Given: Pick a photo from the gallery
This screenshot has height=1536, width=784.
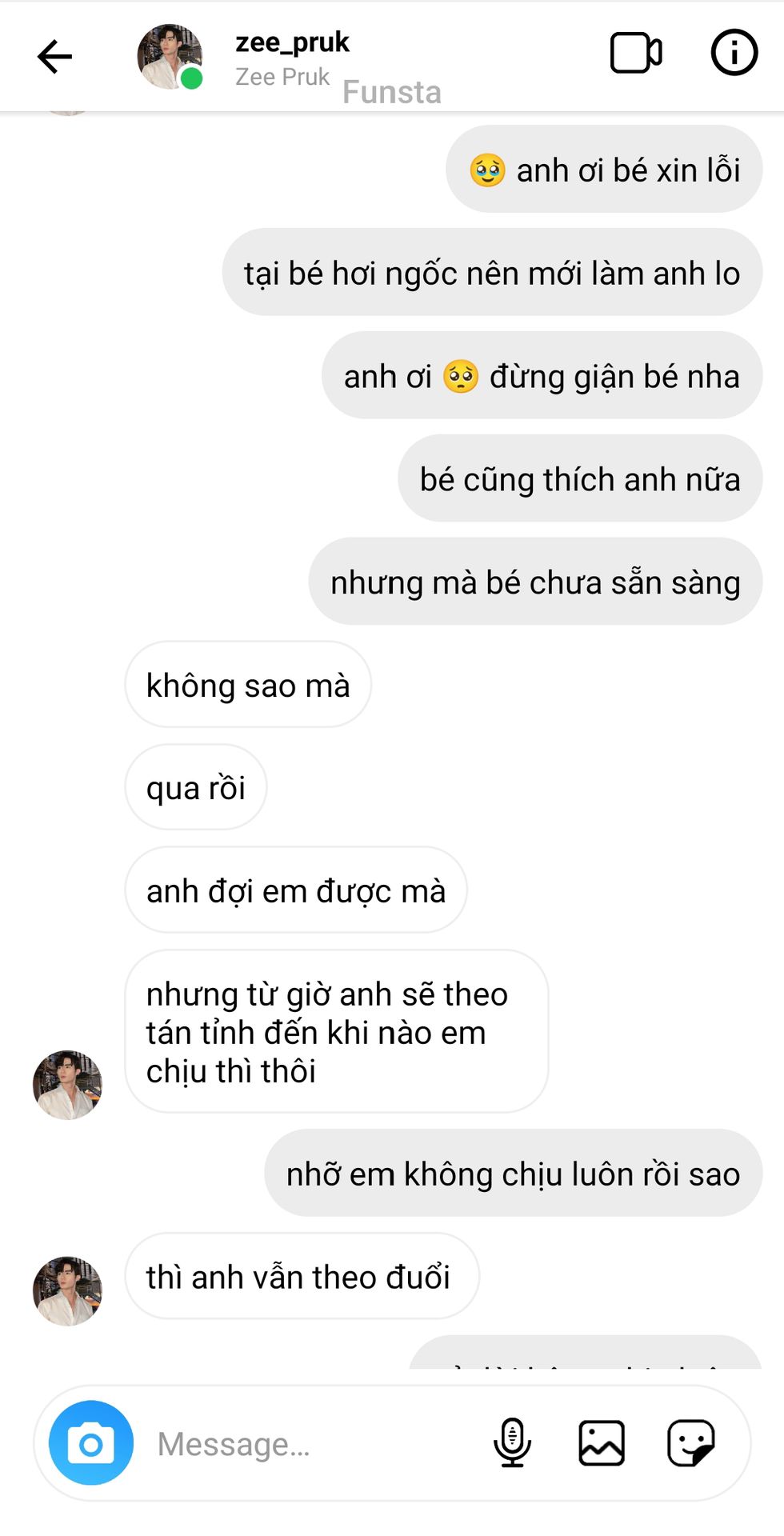Looking at the screenshot, I should pyautogui.click(x=602, y=1442).
